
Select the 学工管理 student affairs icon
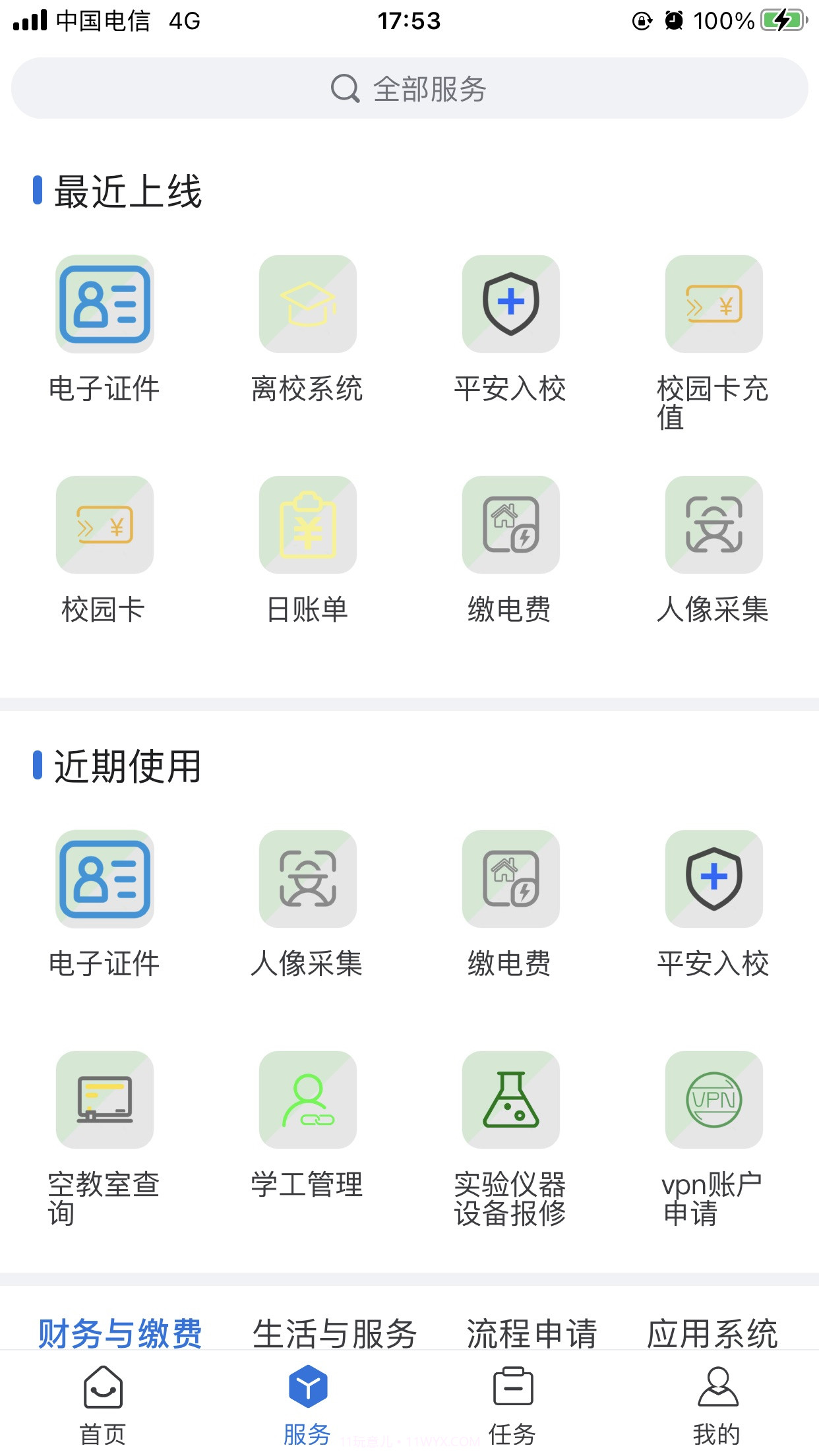307,1100
